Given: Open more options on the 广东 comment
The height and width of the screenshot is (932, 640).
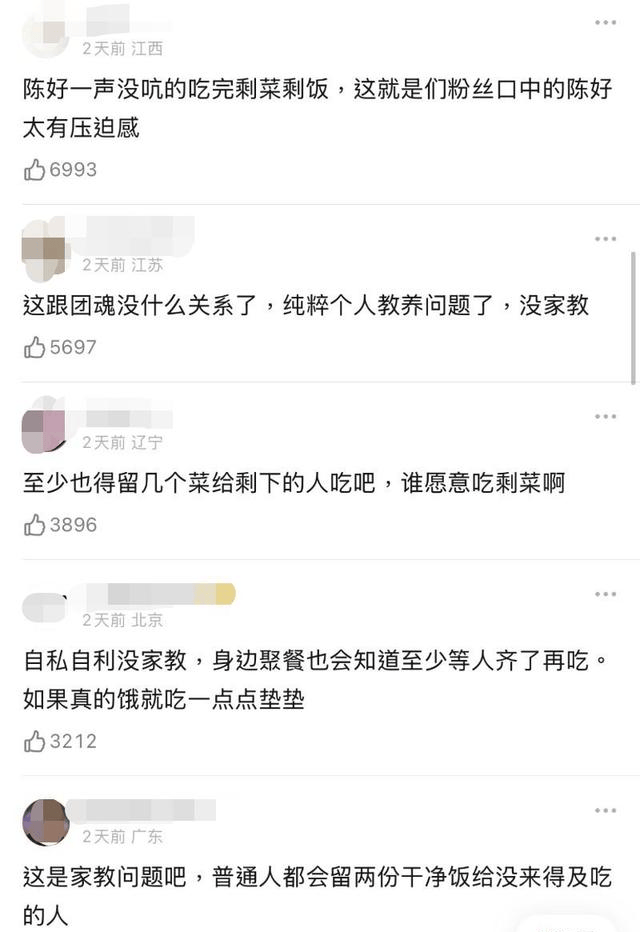Looking at the screenshot, I should click(x=605, y=810).
